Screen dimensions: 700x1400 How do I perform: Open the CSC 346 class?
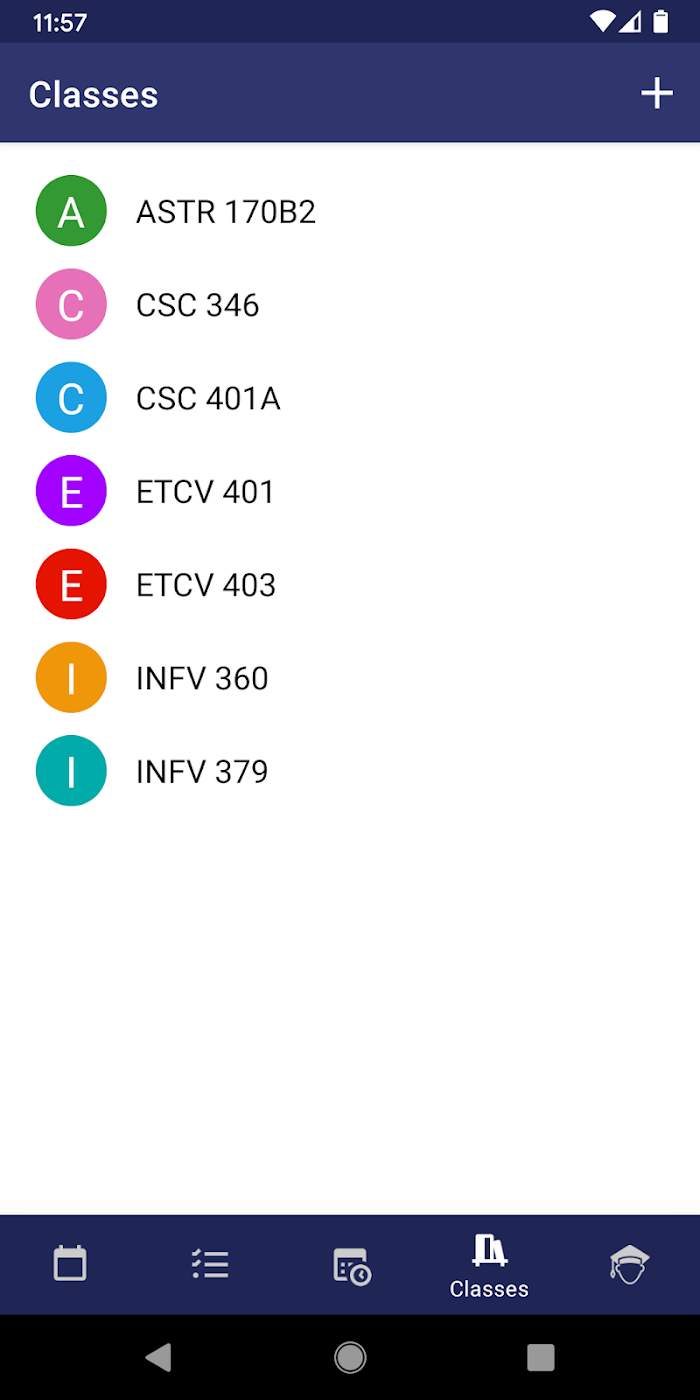pyautogui.click(x=350, y=304)
